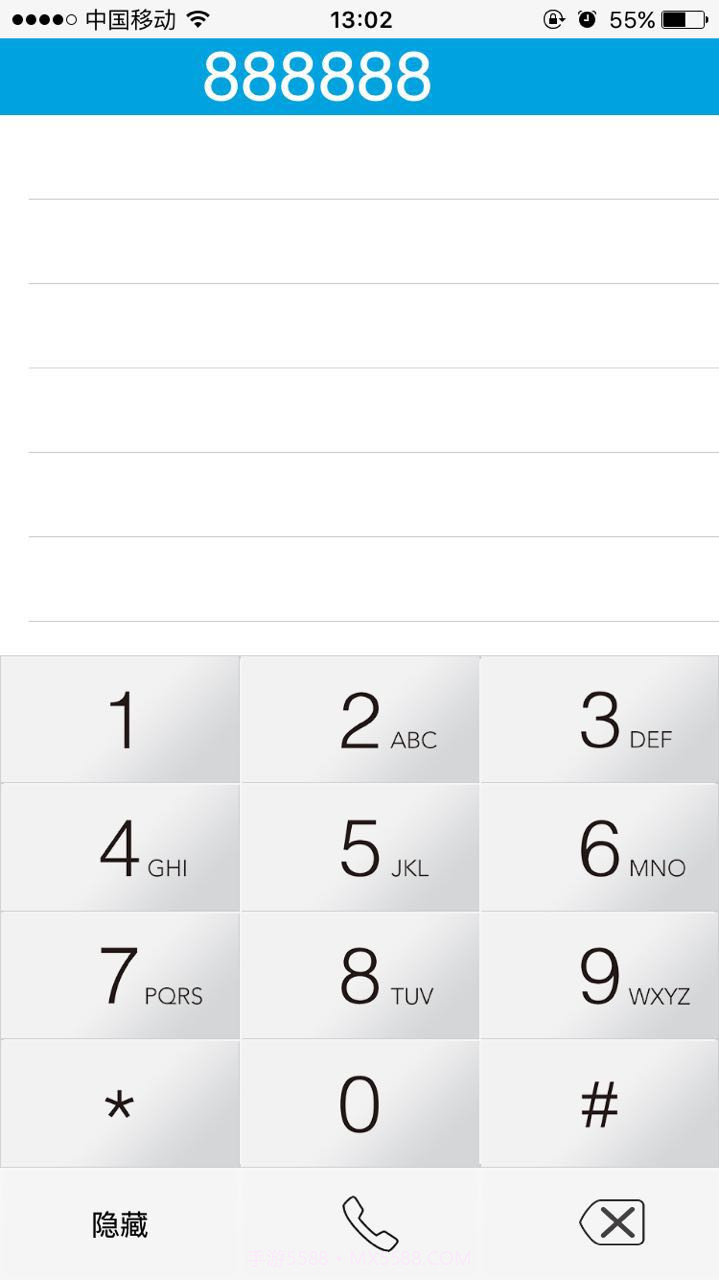This screenshot has width=719, height=1280.
Task: Enter the asterisk symbol
Action: point(120,1103)
